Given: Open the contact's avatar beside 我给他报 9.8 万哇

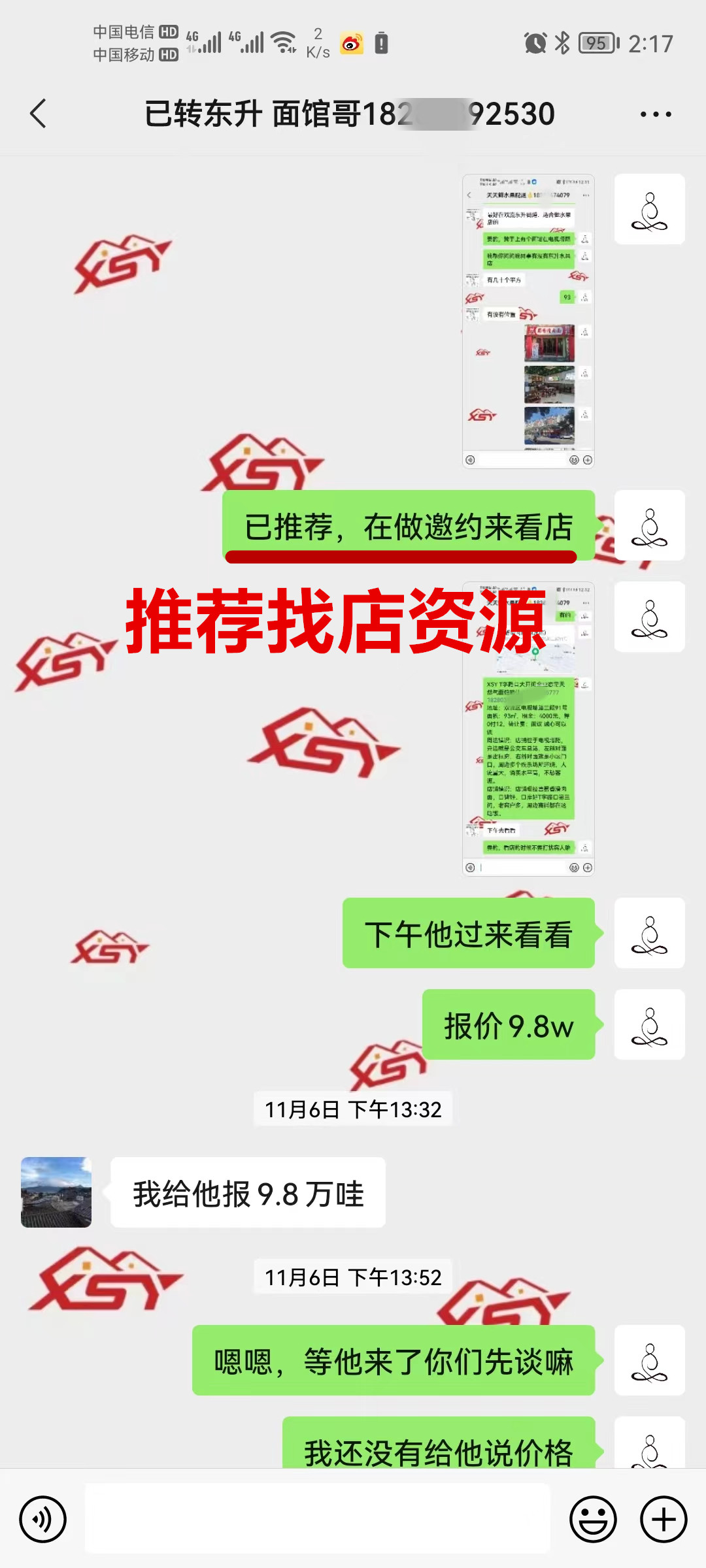Looking at the screenshot, I should [56, 1192].
